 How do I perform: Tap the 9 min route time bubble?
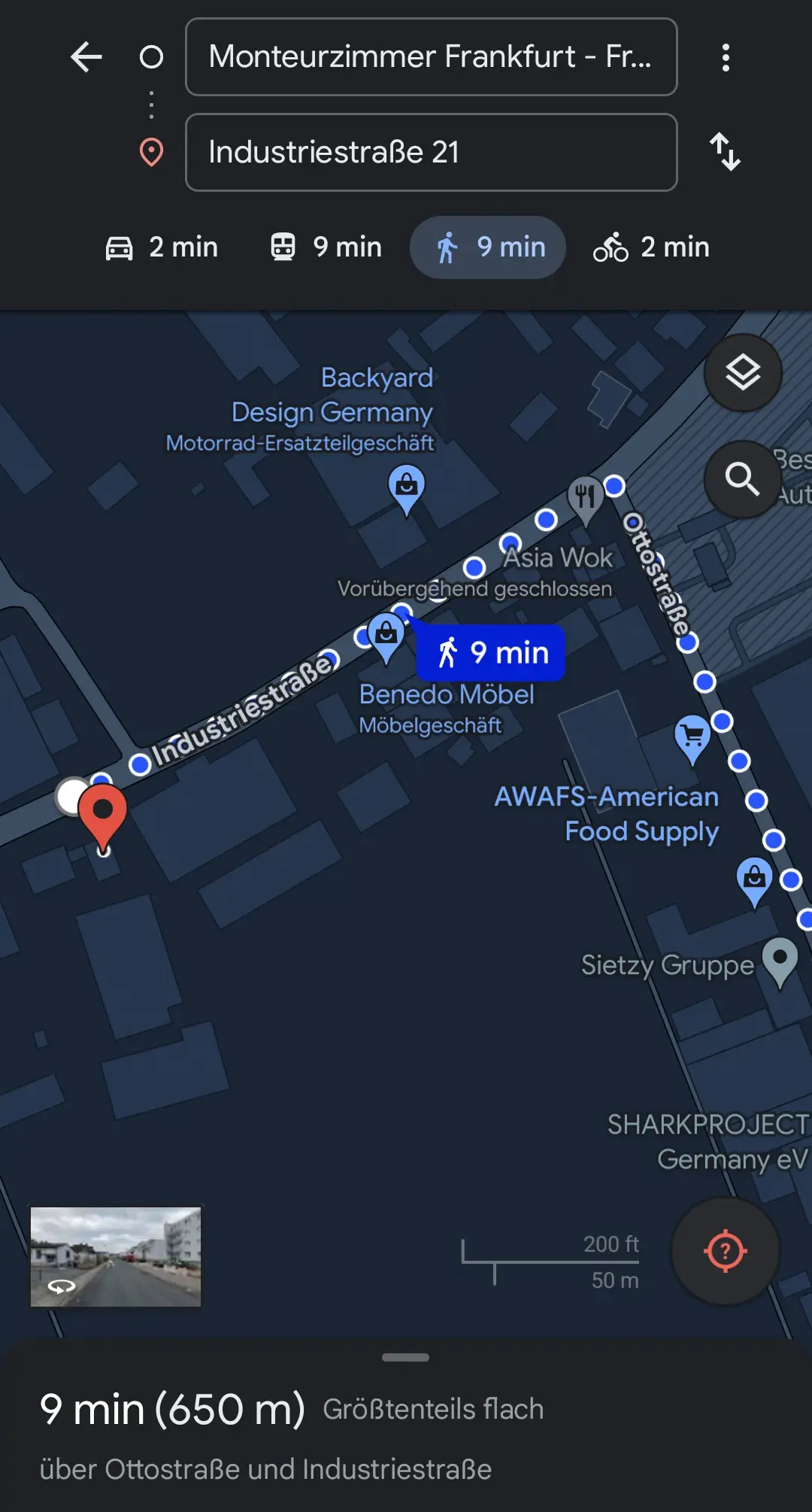coord(490,652)
